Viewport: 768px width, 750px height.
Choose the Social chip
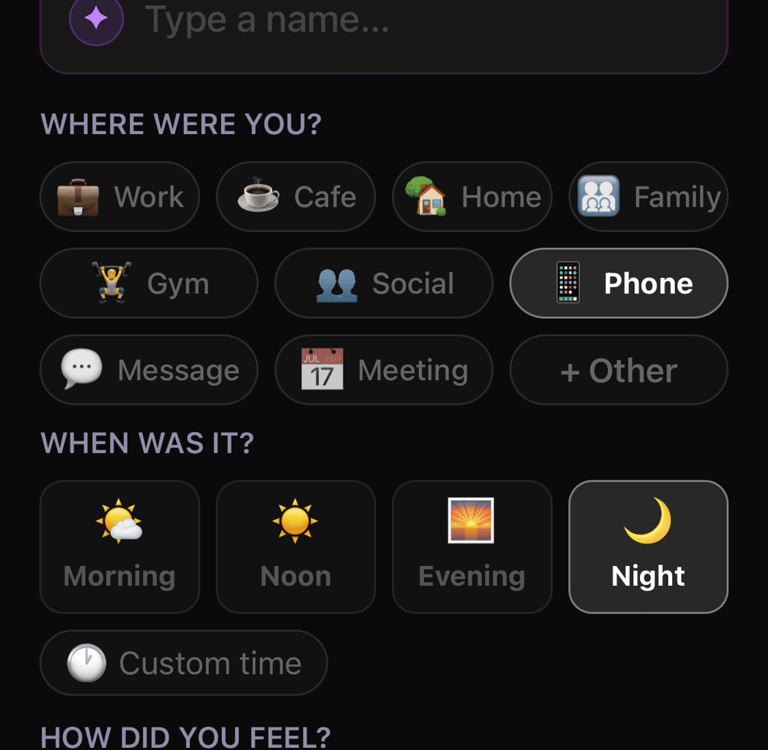[384, 284]
